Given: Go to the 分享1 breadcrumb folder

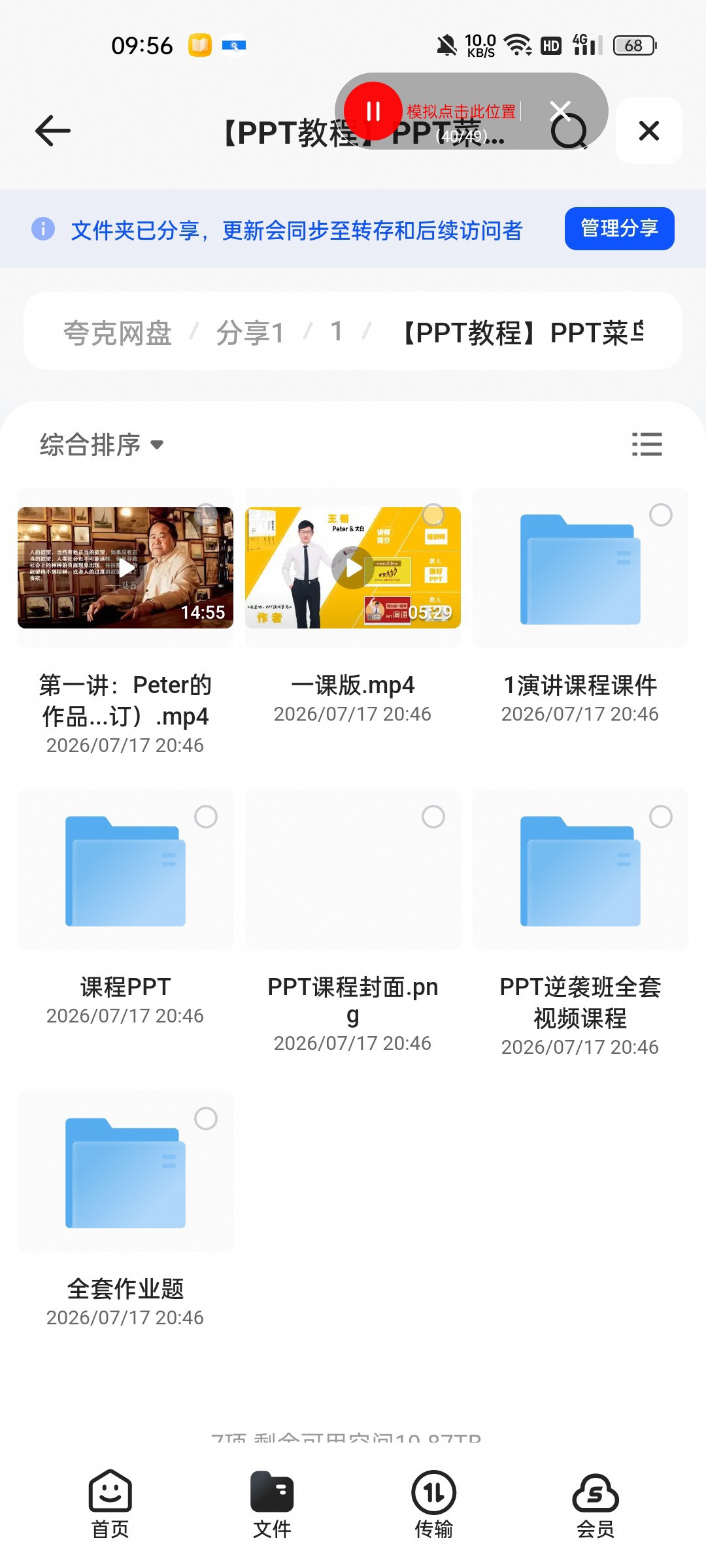Looking at the screenshot, I should 250,333.
